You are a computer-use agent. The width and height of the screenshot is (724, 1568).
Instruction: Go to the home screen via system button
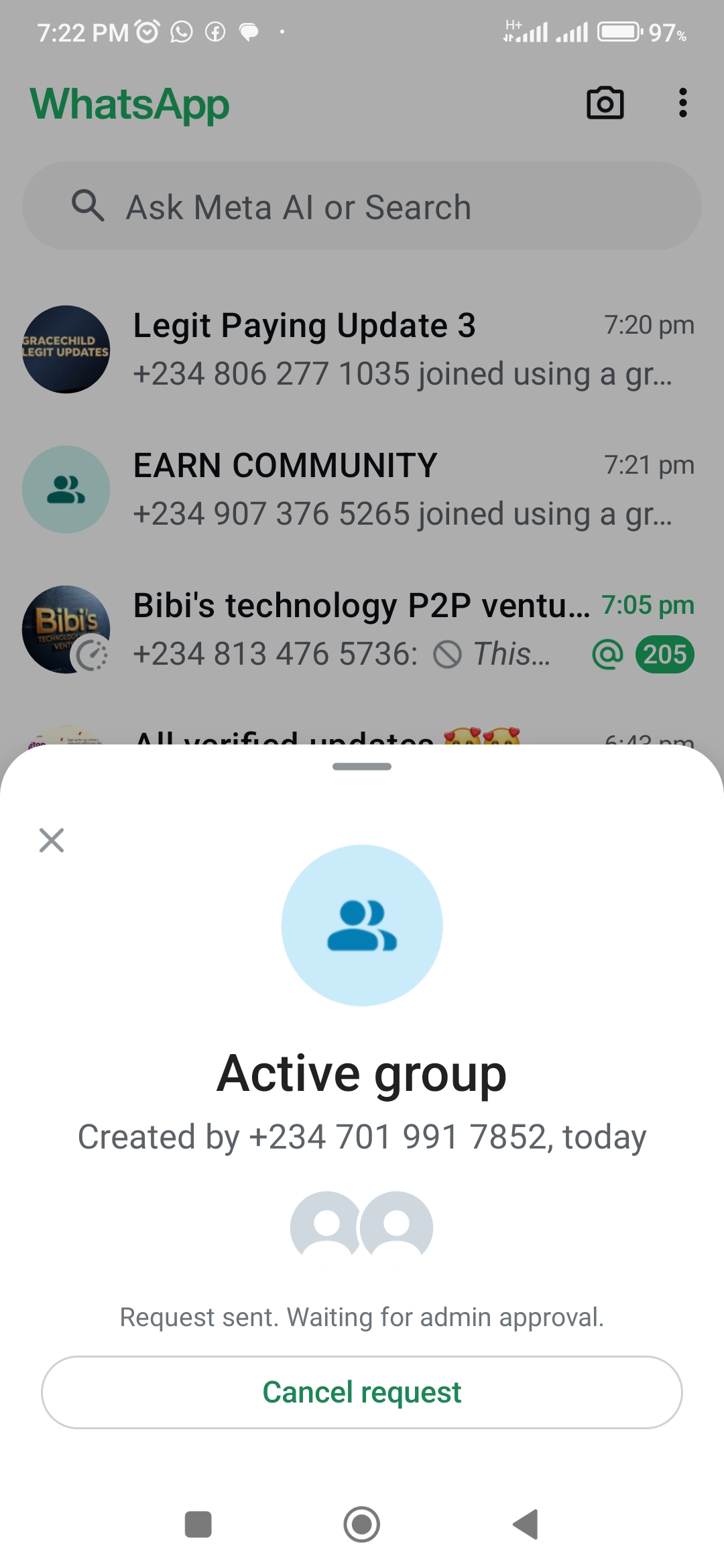362,1524
